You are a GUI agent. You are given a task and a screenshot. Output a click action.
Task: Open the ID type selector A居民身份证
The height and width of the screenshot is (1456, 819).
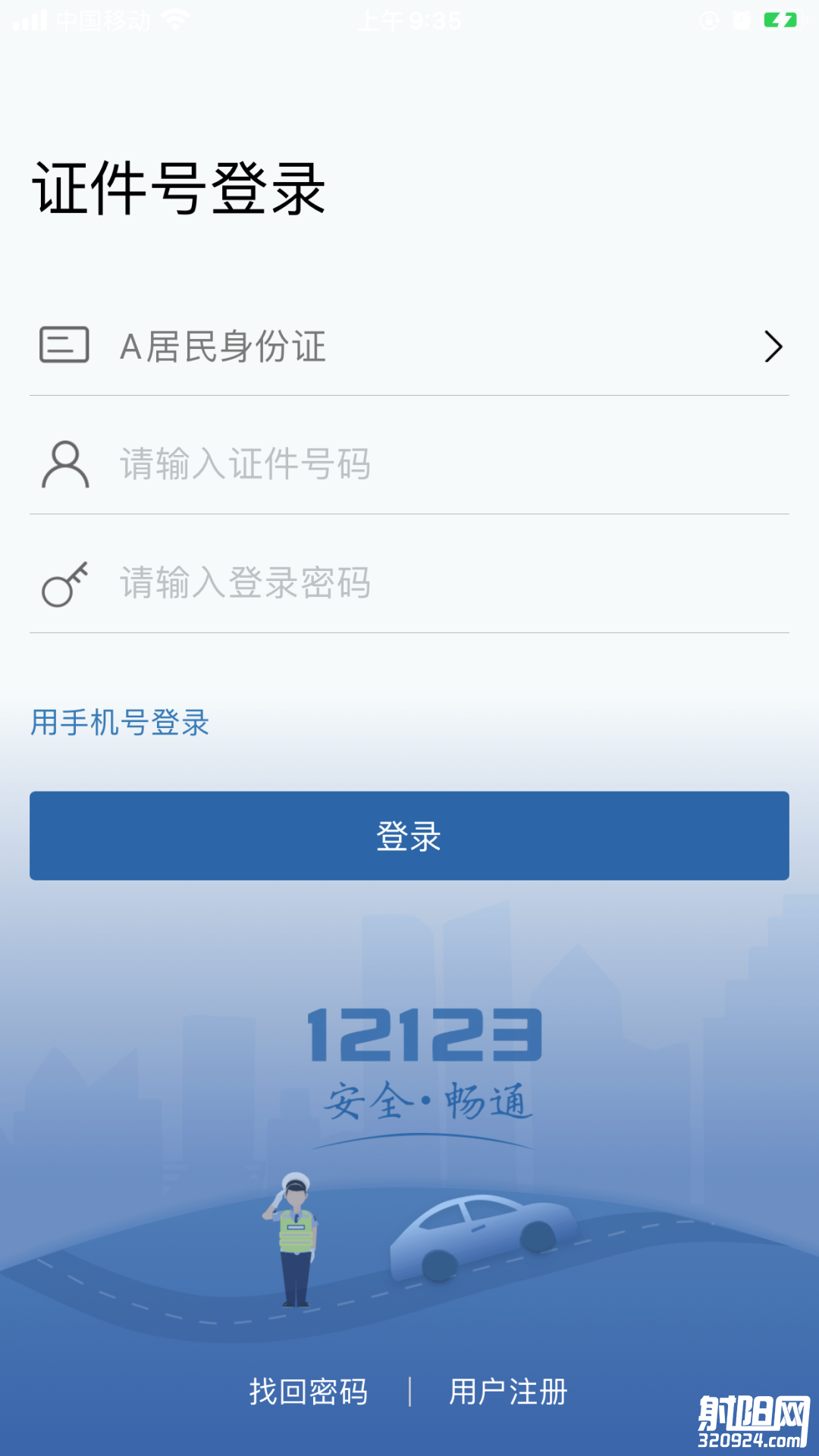coord(409,347)
